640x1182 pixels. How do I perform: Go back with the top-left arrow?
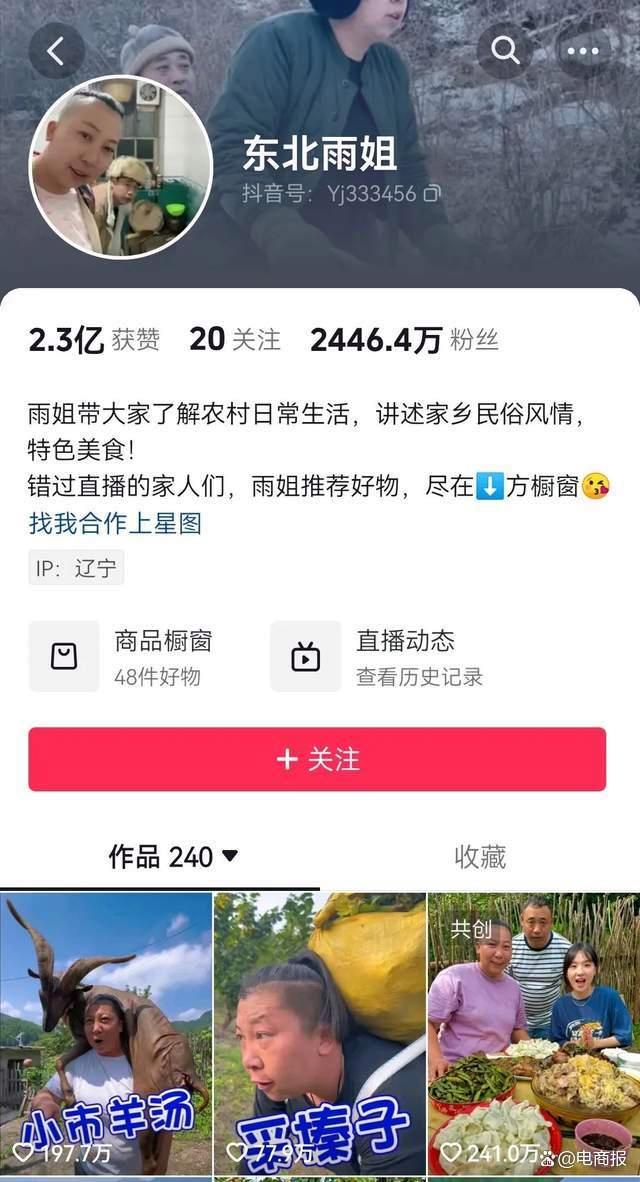tap(57, 51)
